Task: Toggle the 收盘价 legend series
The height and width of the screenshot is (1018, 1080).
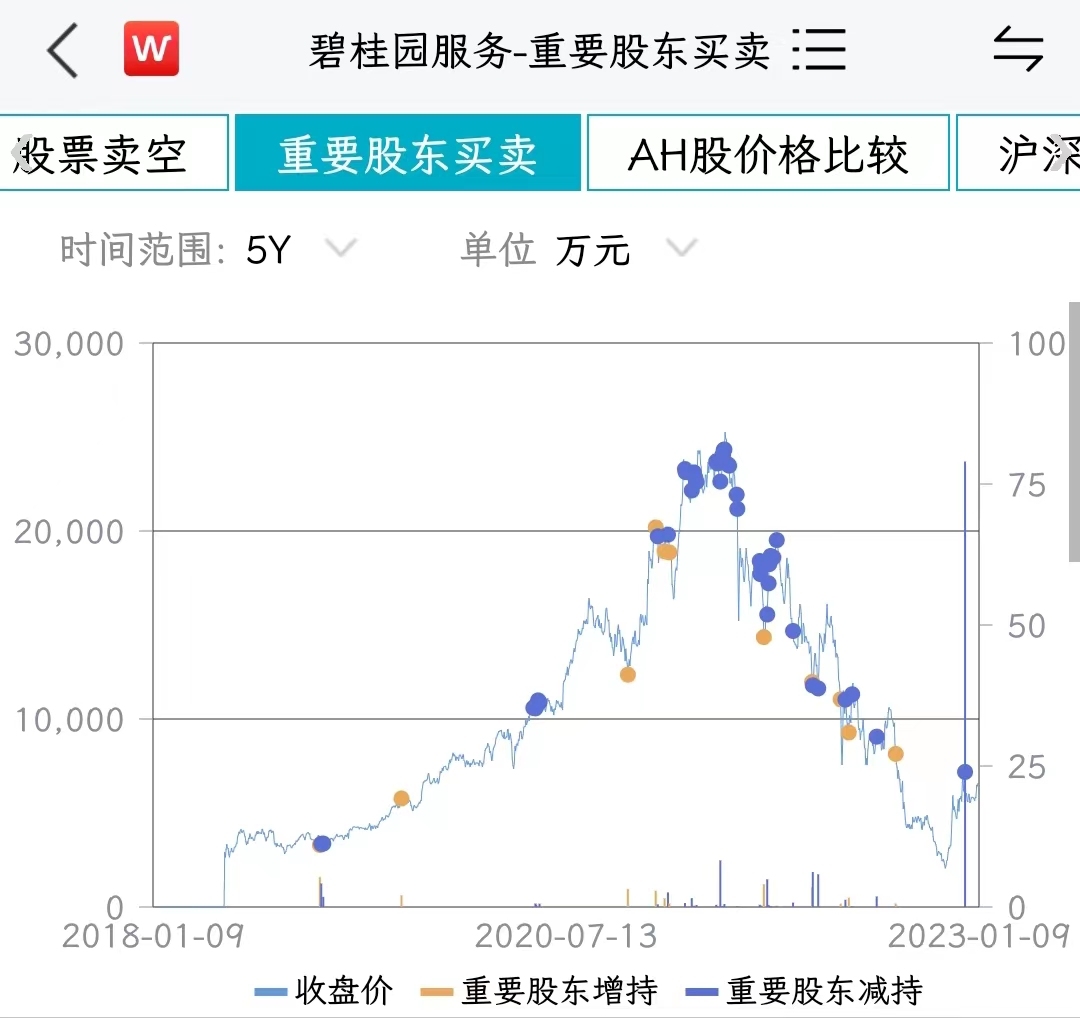Action: [324, 991]
